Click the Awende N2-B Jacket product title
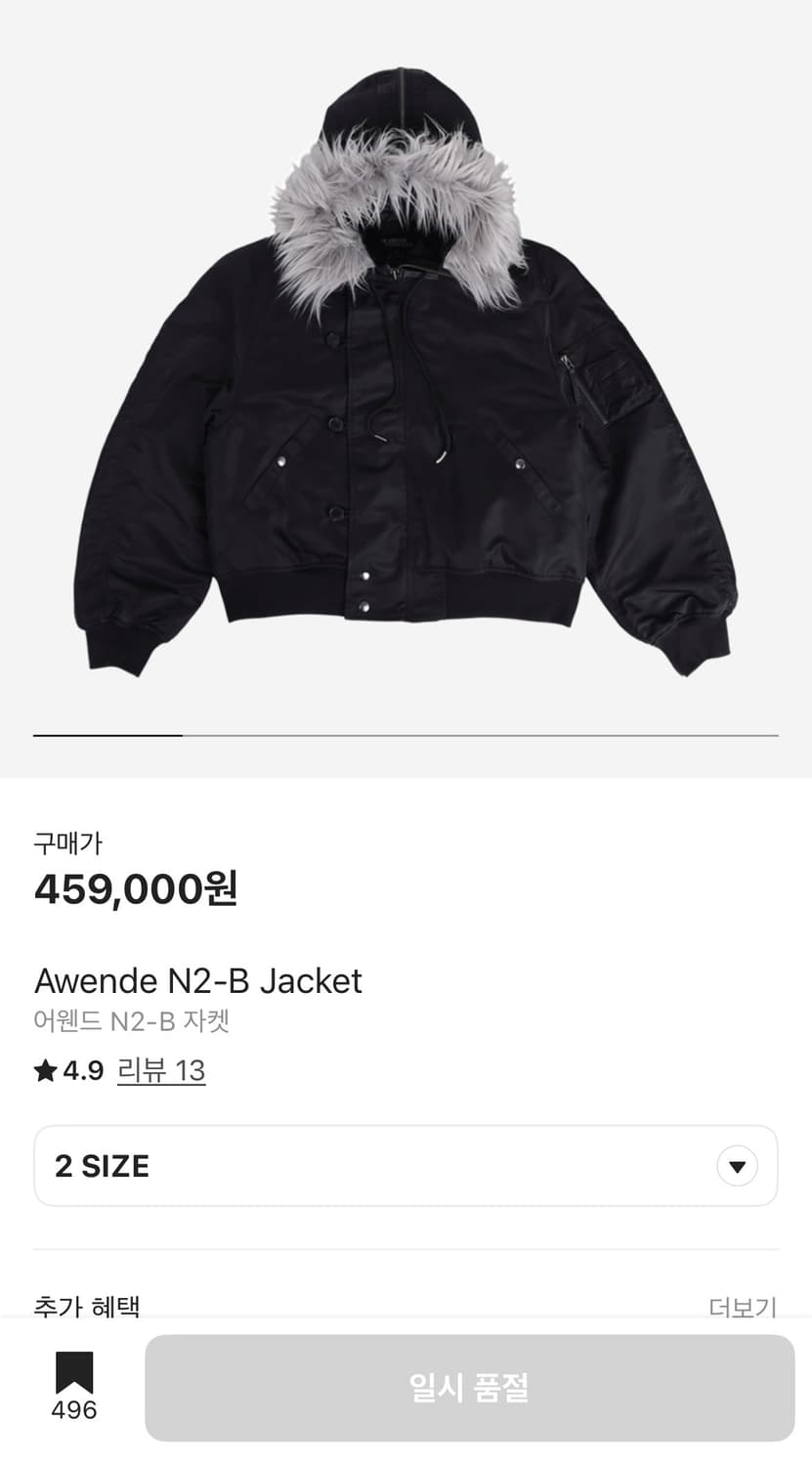The height and width of the screenshot is (1466, 812). coord(198,981)
